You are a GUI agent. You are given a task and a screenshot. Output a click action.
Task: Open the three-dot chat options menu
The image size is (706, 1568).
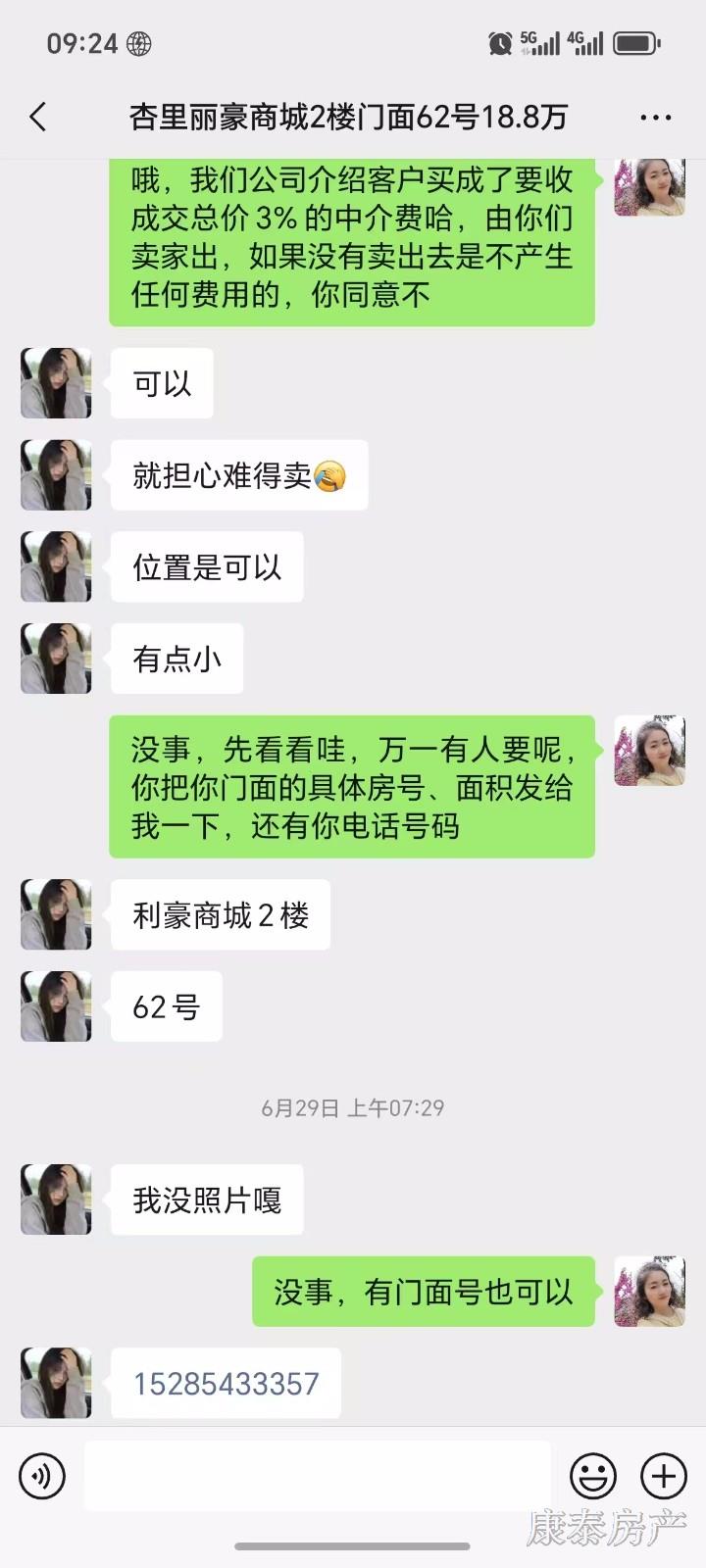pos(655,118)
